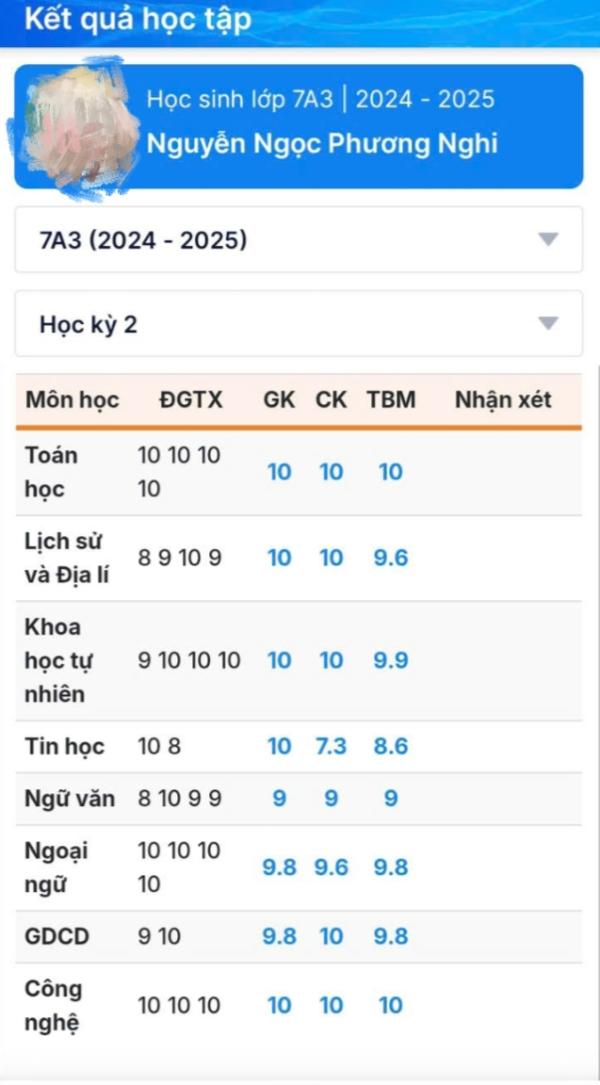Expand the Học kỳ 2 semester selector
Viewport: 600px width, 1085px height.
click(x=298, y=324)
